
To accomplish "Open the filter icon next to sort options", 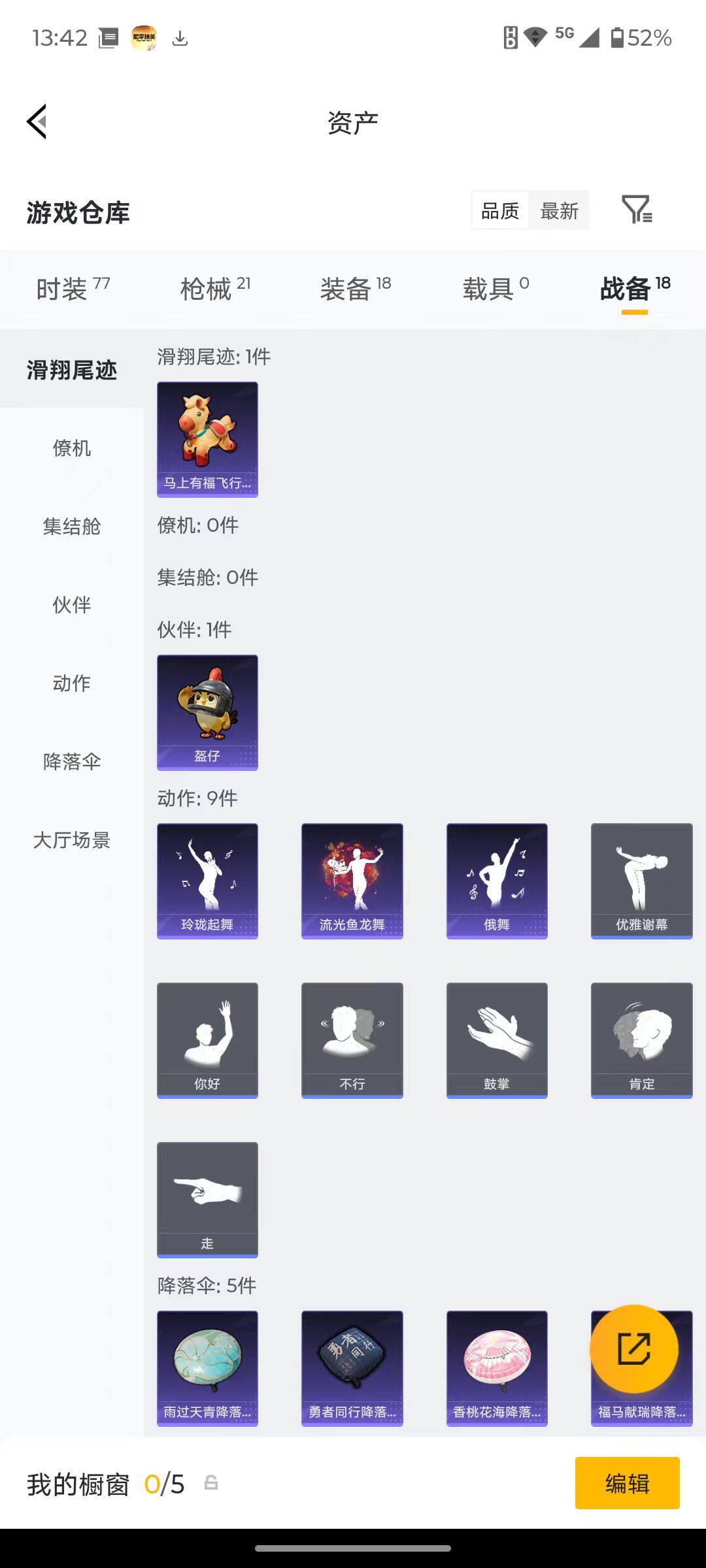I will point(637,210).
